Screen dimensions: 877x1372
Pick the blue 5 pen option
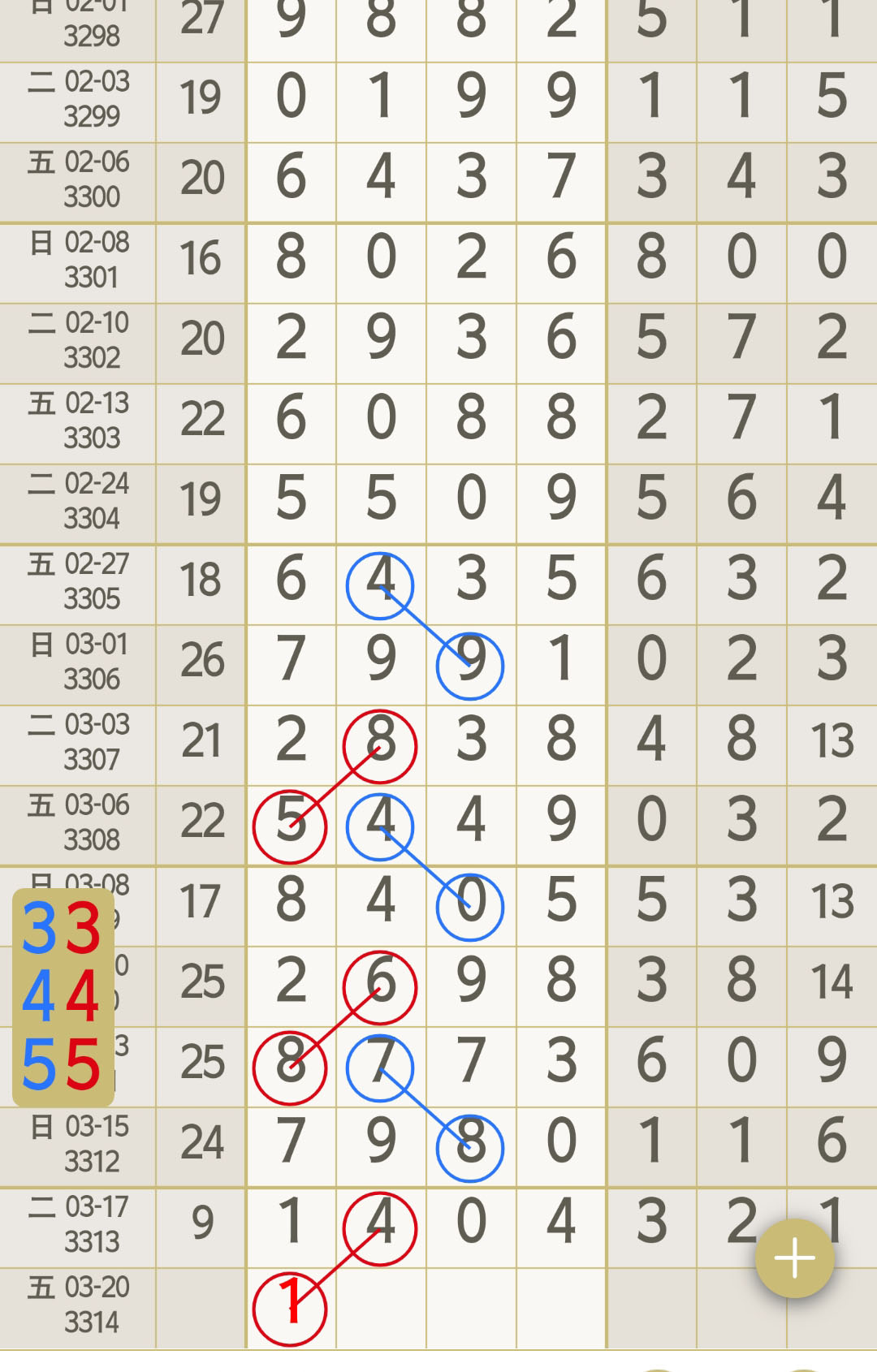point(41,1064)
